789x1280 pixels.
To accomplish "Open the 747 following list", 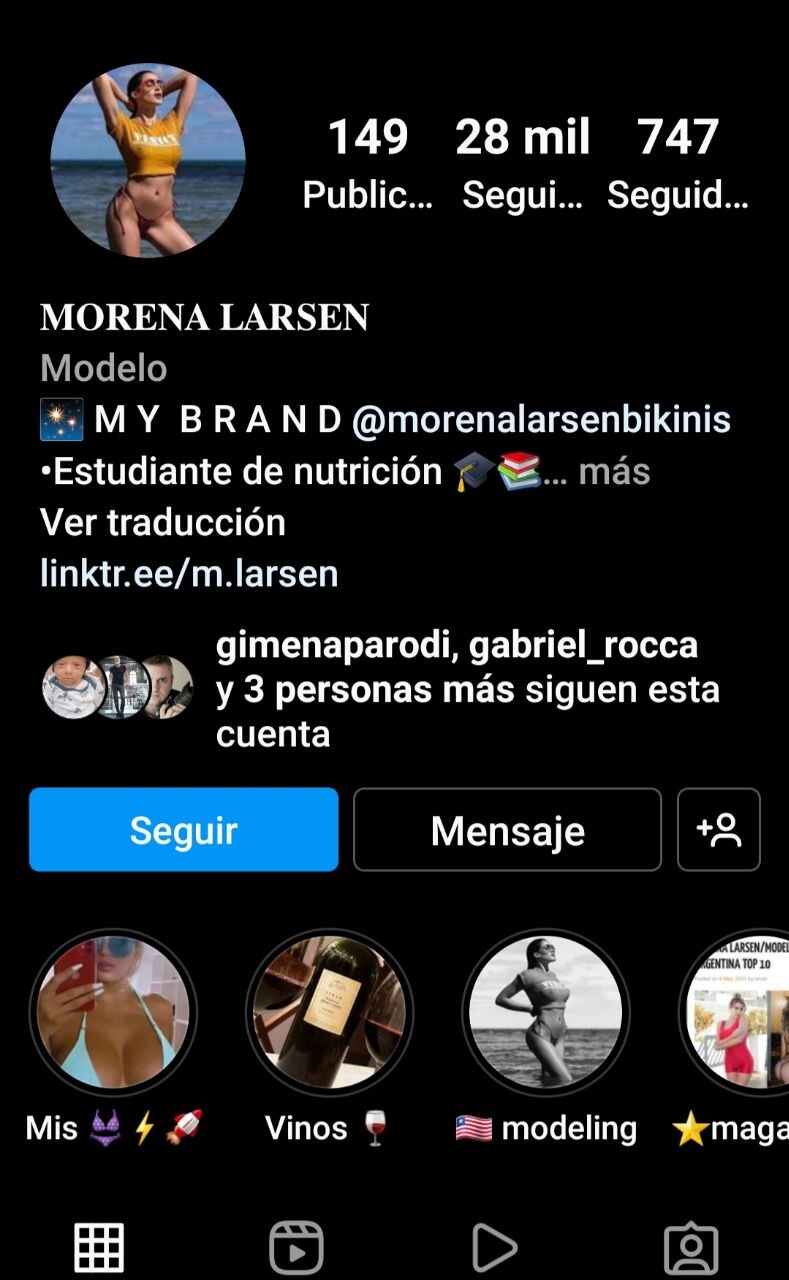I will coord(678,164).
